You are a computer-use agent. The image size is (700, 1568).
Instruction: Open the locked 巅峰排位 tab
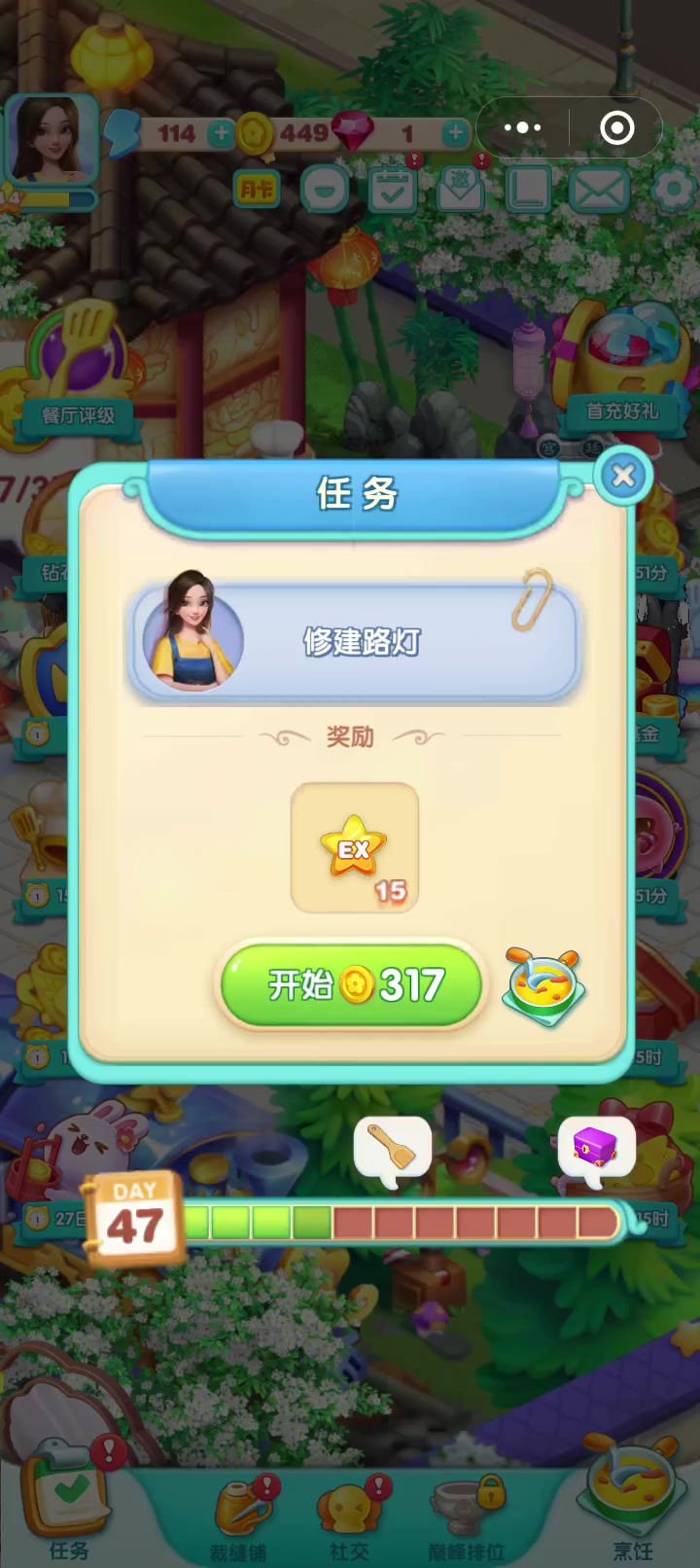point(467,1517)
